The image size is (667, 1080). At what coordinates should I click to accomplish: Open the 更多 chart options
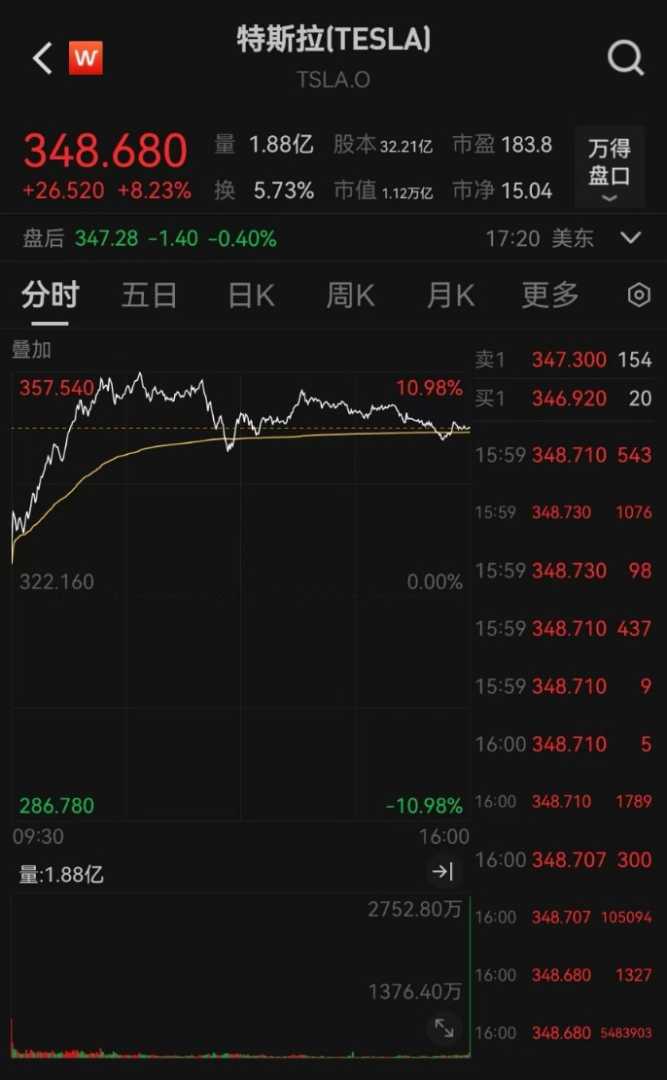point(550,295)
